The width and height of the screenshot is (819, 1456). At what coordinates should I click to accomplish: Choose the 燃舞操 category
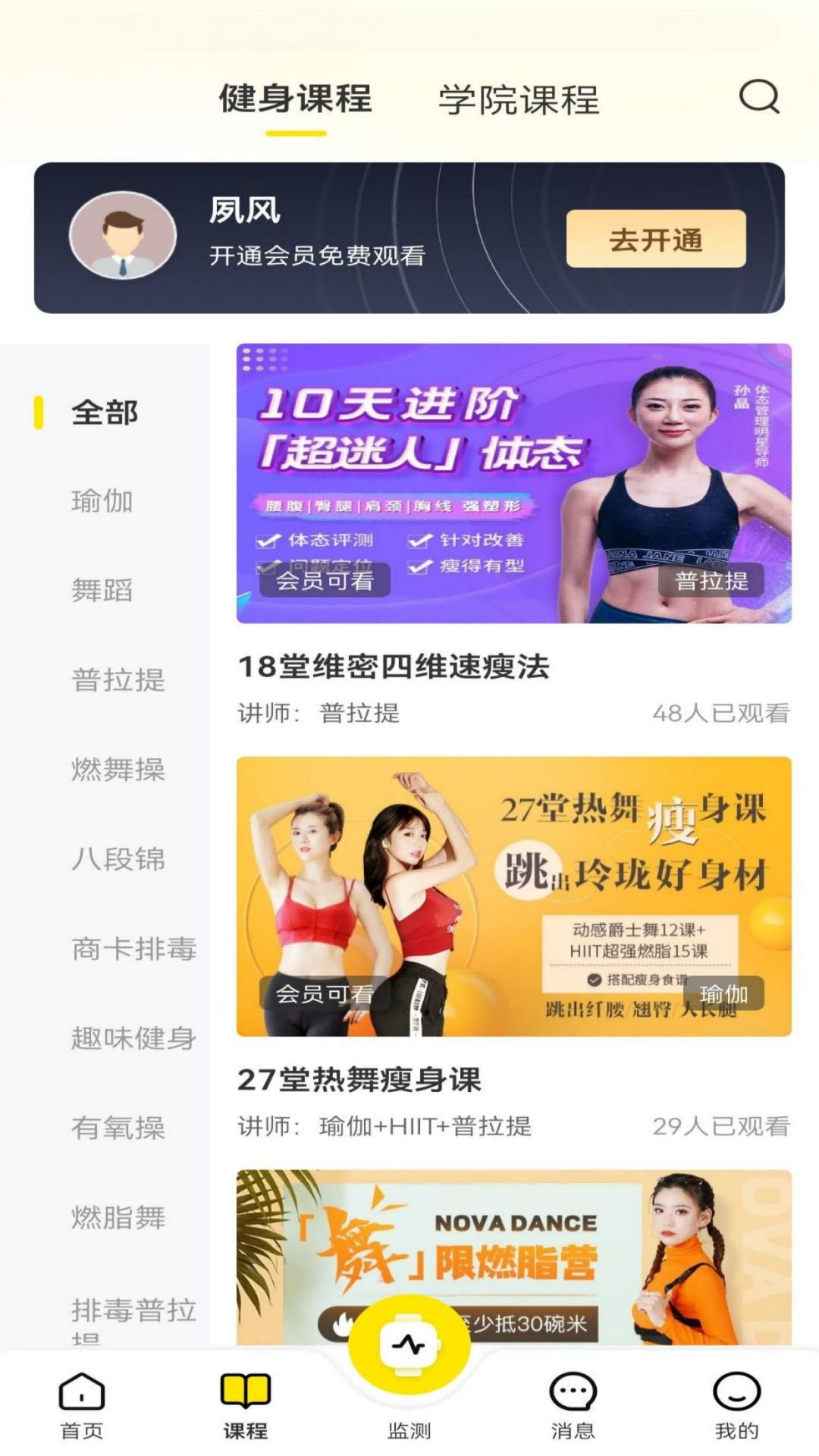[x=118, y=769]
